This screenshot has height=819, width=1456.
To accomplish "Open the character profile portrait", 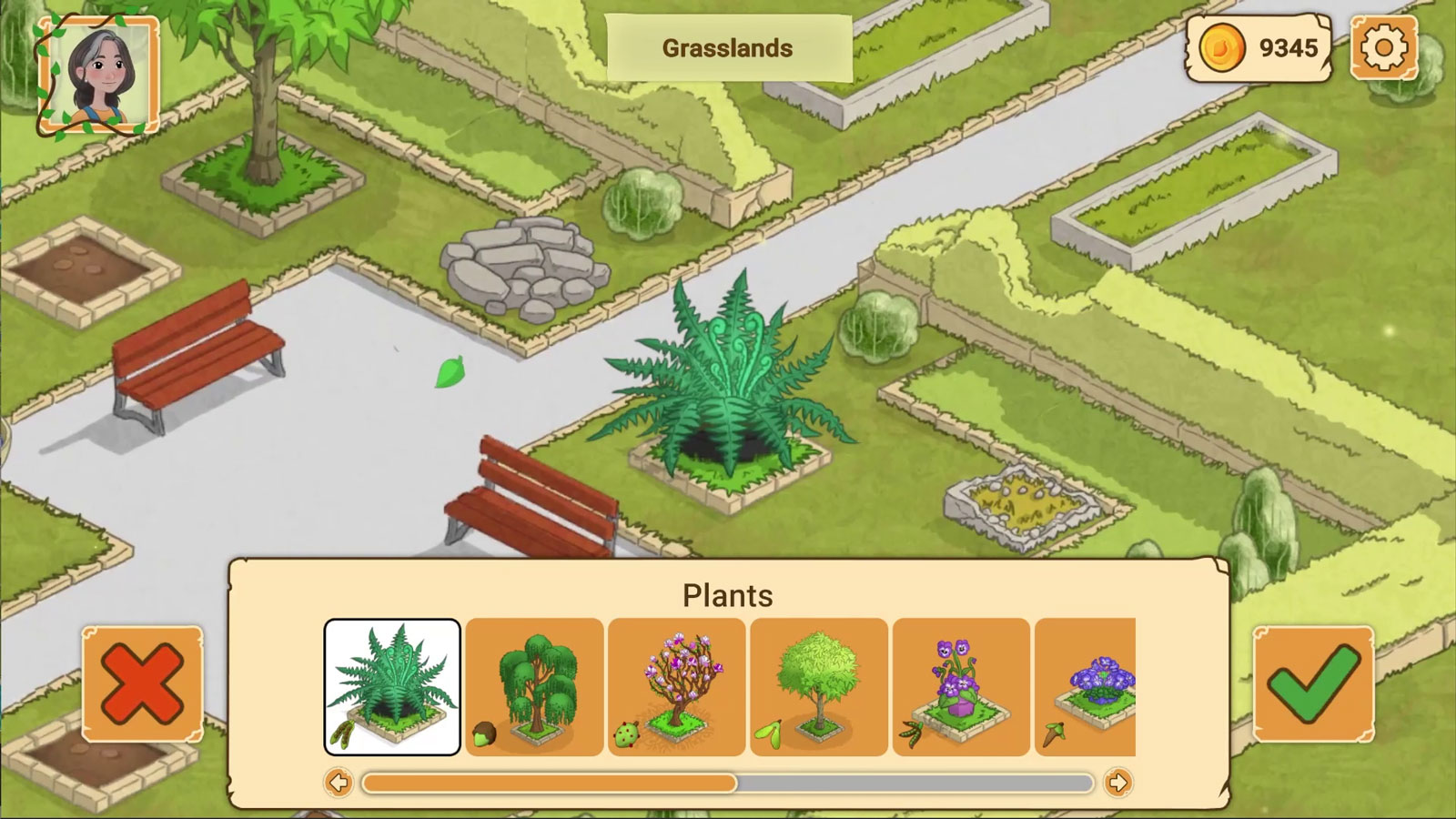I will click(98, 76).
